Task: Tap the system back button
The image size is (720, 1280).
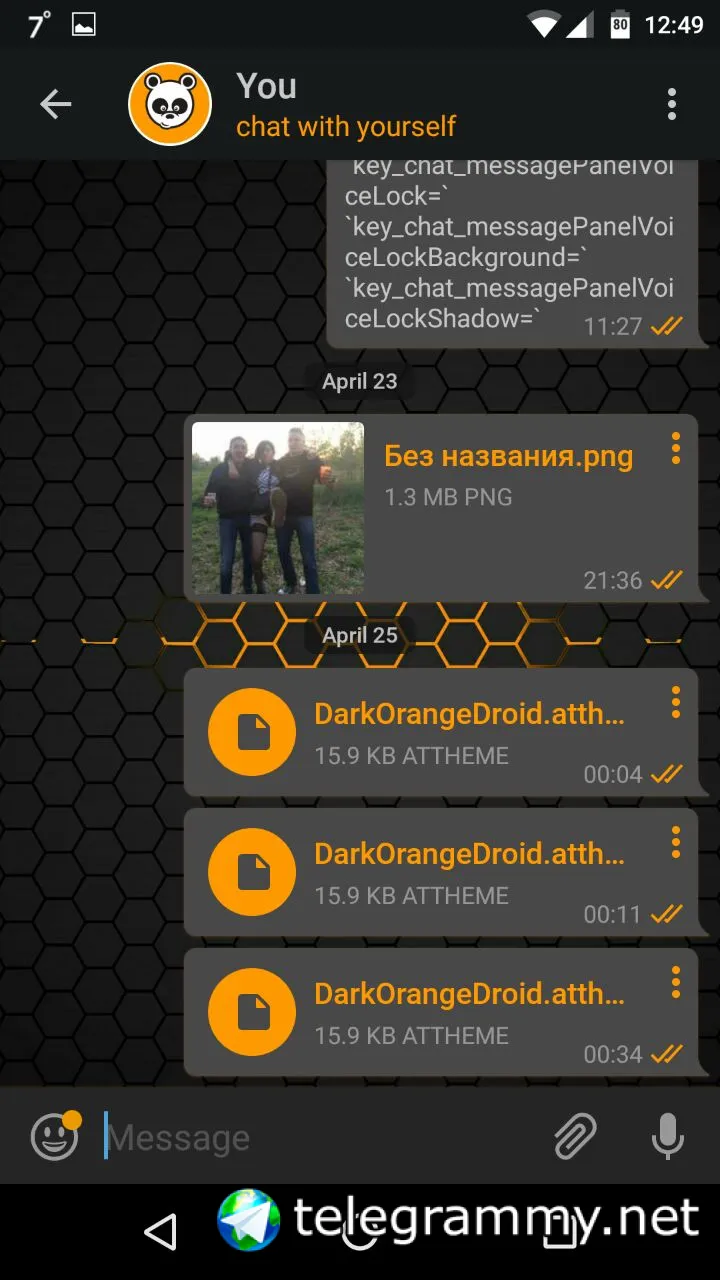Action: [160, 1232]
